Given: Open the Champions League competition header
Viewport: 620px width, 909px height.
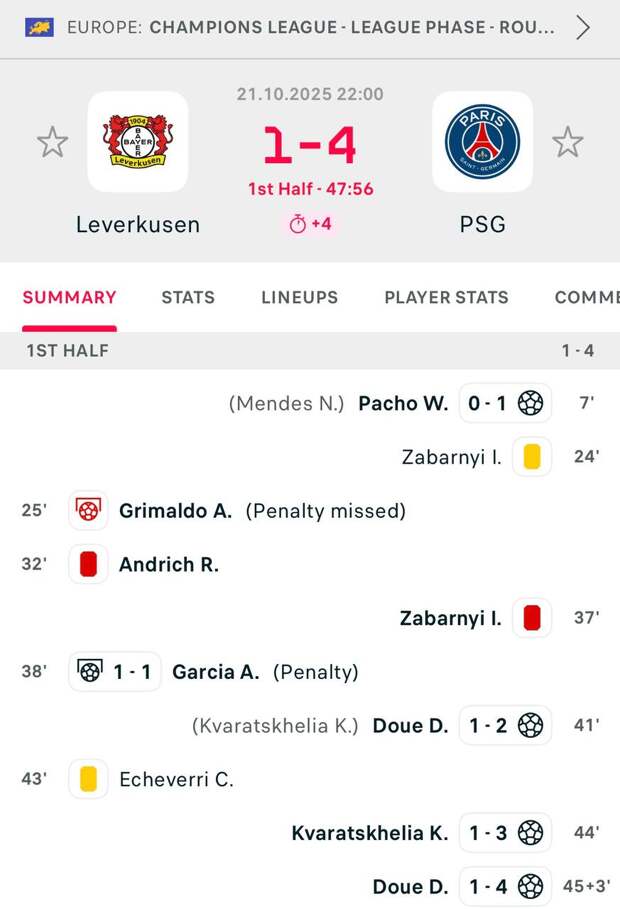Looking at the screenshot, I should pyautogui.click(x=310, y=27).
